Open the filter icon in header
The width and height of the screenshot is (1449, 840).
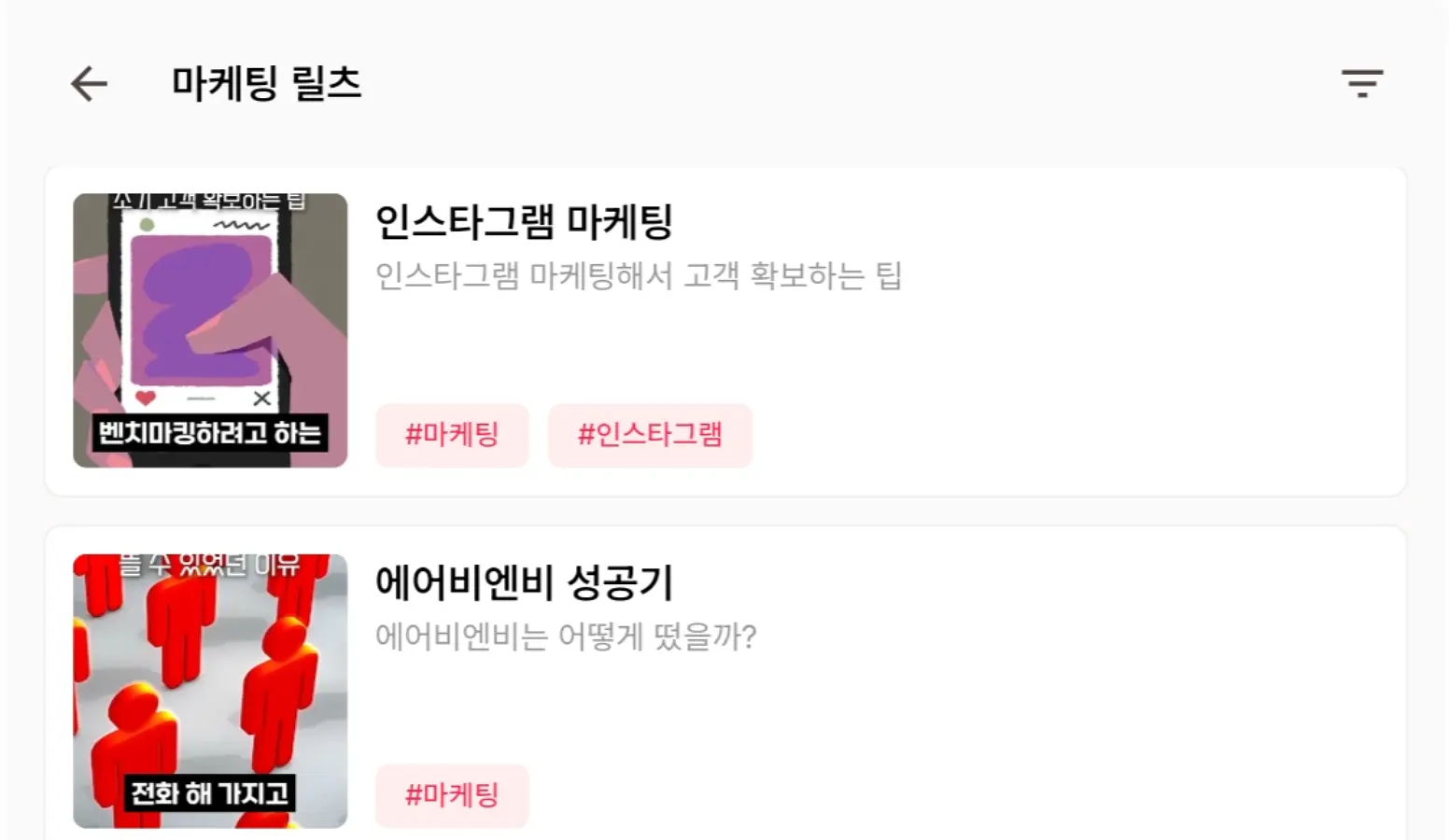tap(1362, 83)
